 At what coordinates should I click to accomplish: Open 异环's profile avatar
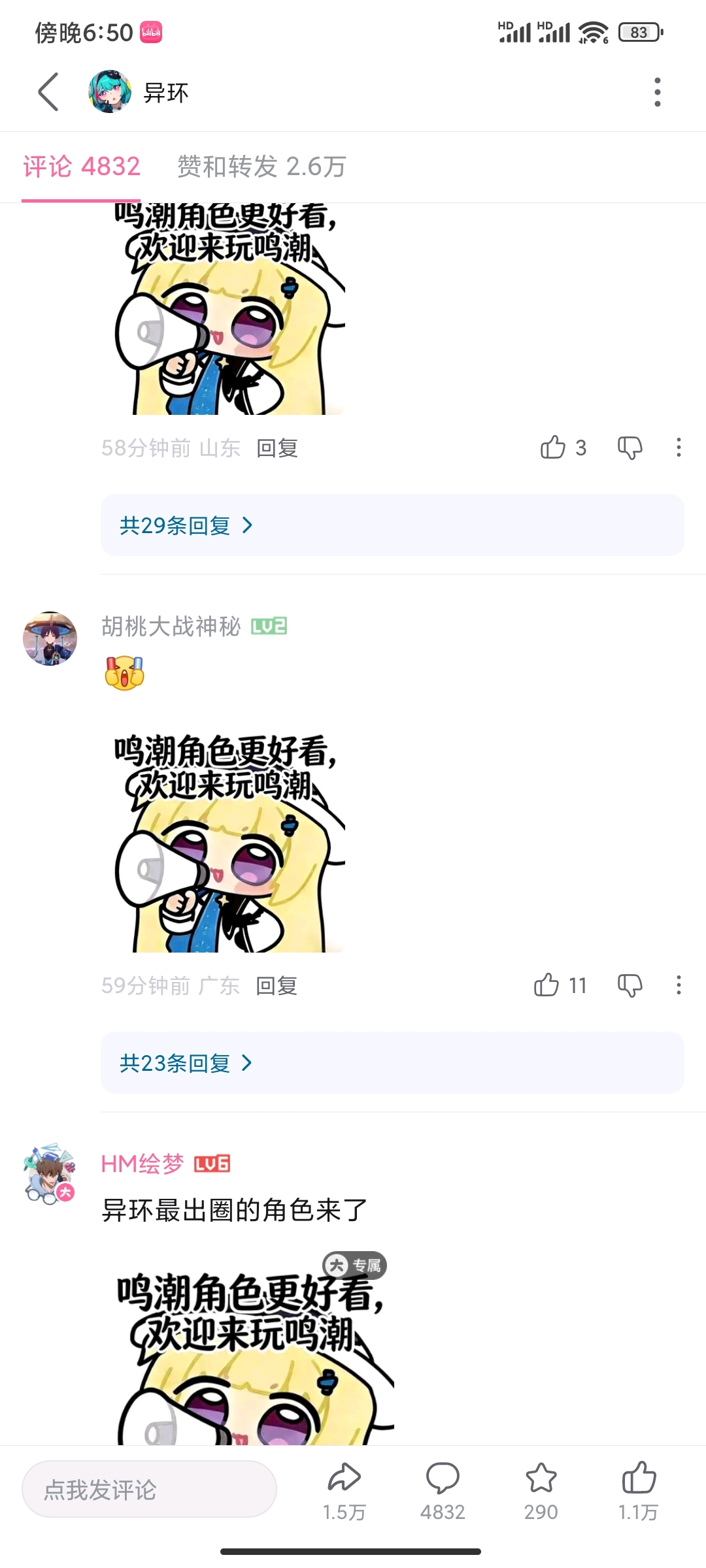(110, 92)
